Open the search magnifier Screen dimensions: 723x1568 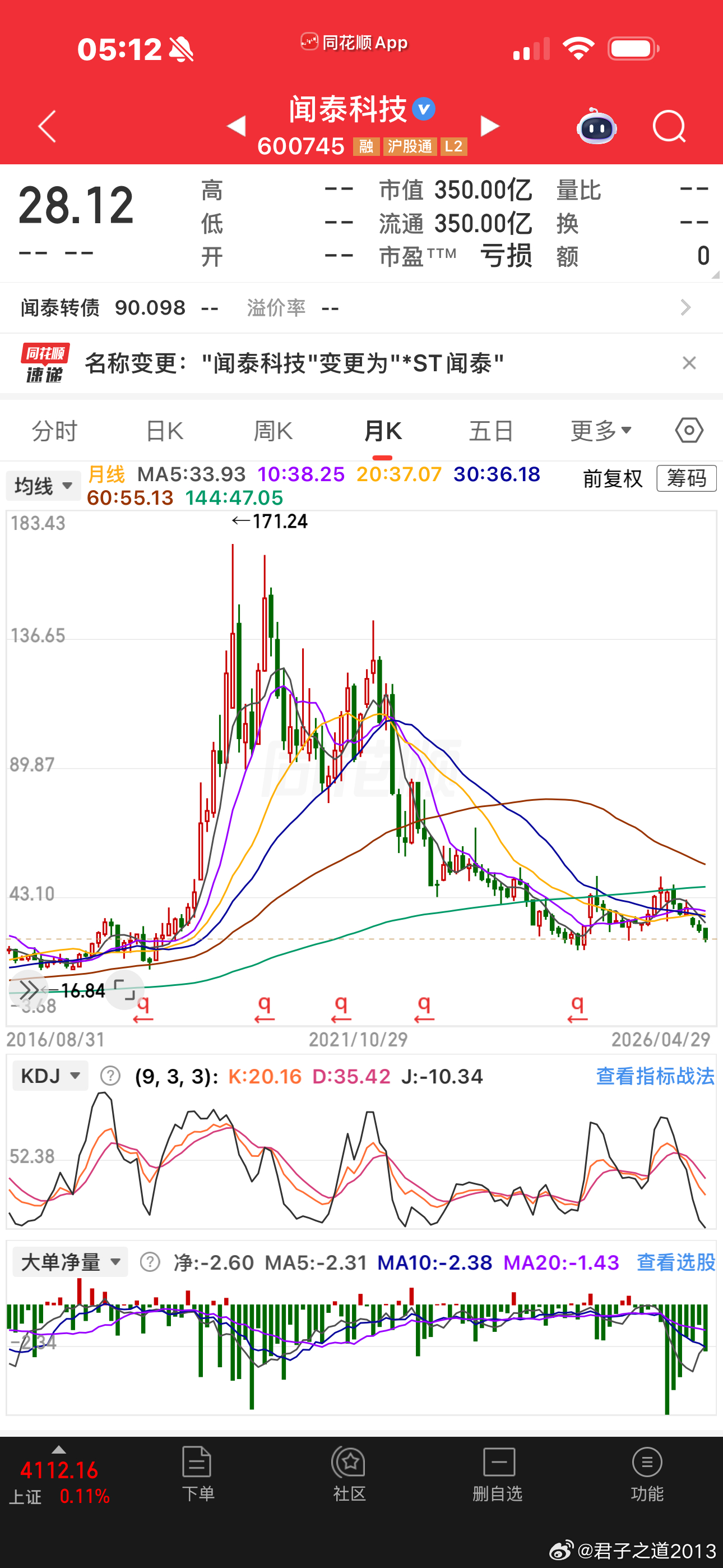point(669,127)
